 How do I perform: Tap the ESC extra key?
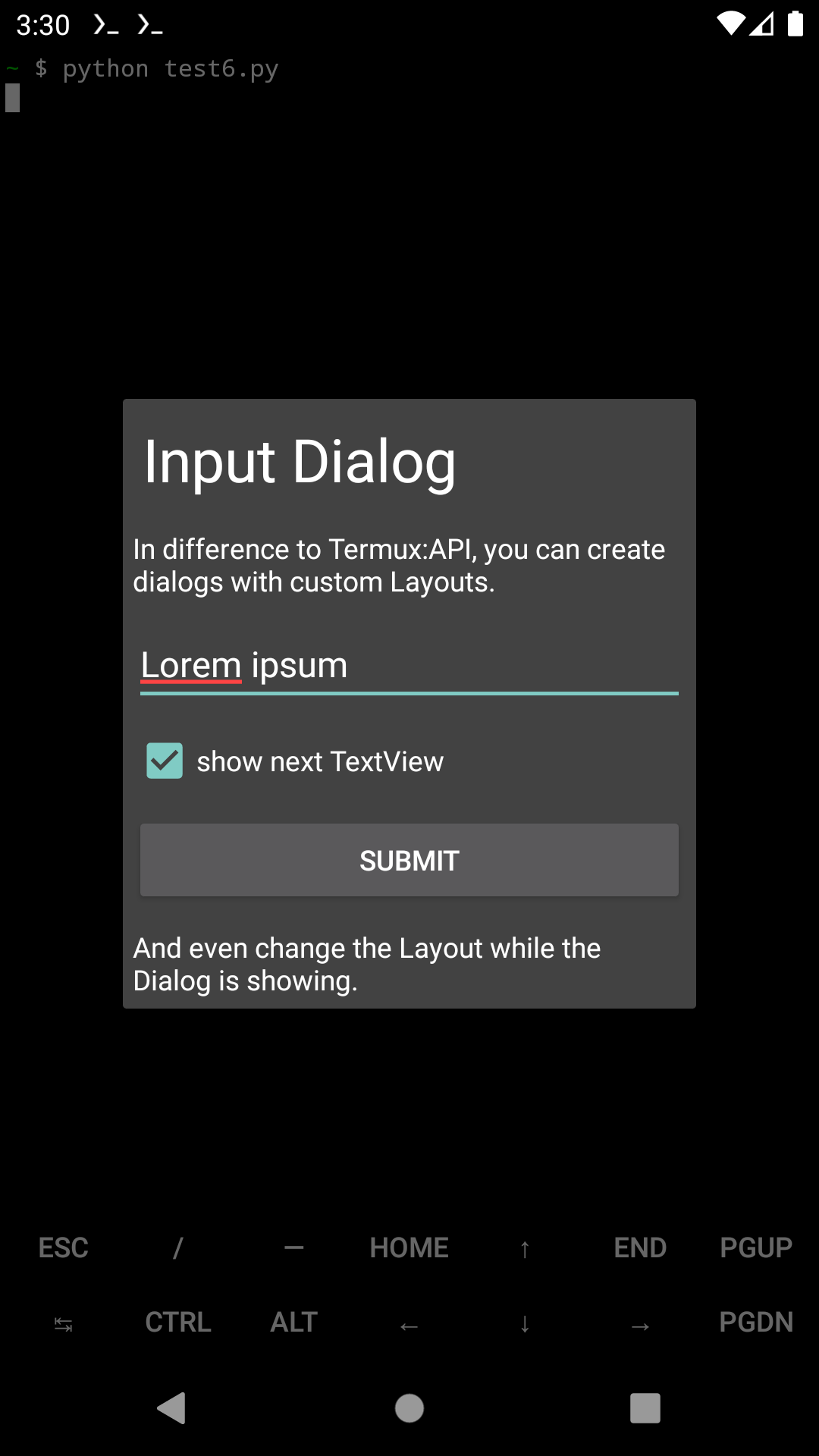tap(64, 1247)
